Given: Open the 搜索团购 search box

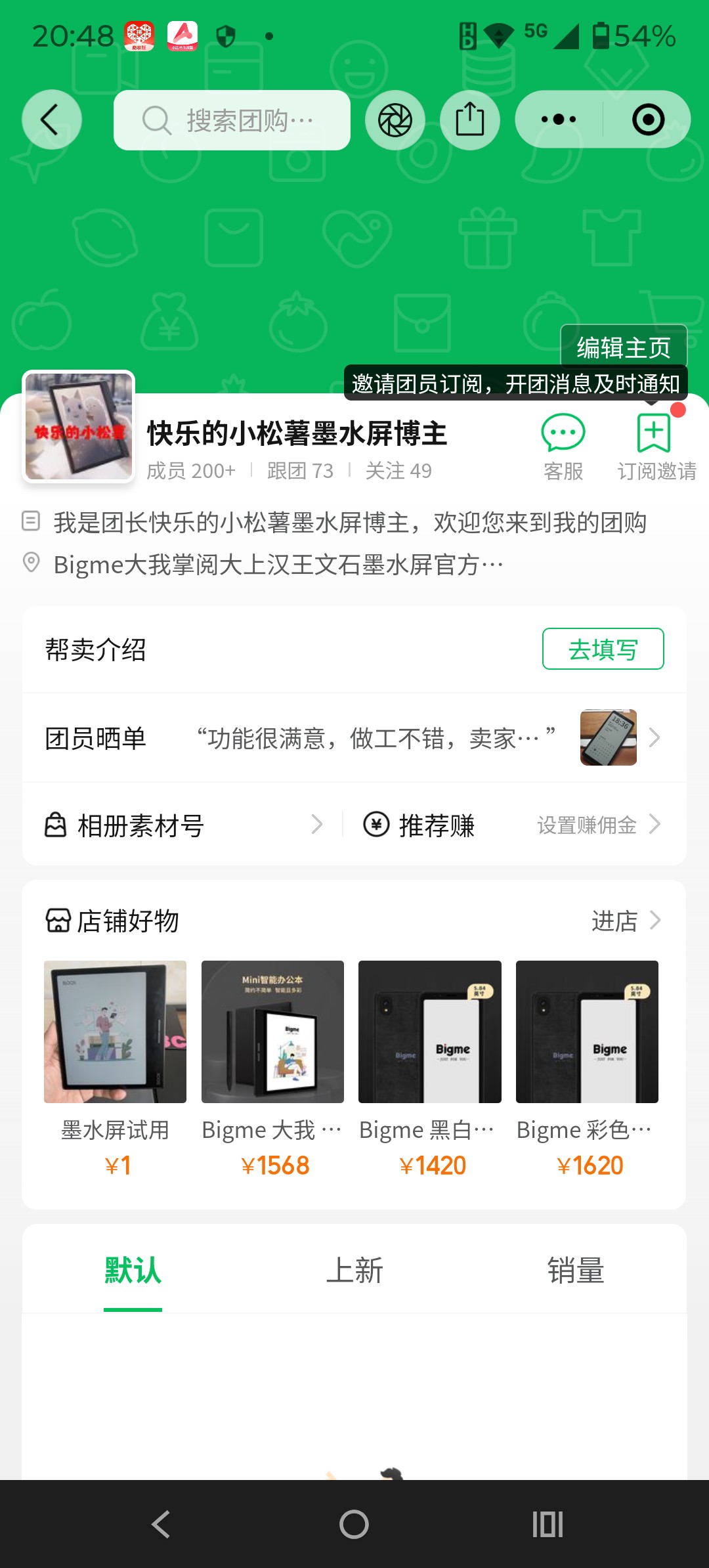Looking at the screenshot, I should point(232,120).
